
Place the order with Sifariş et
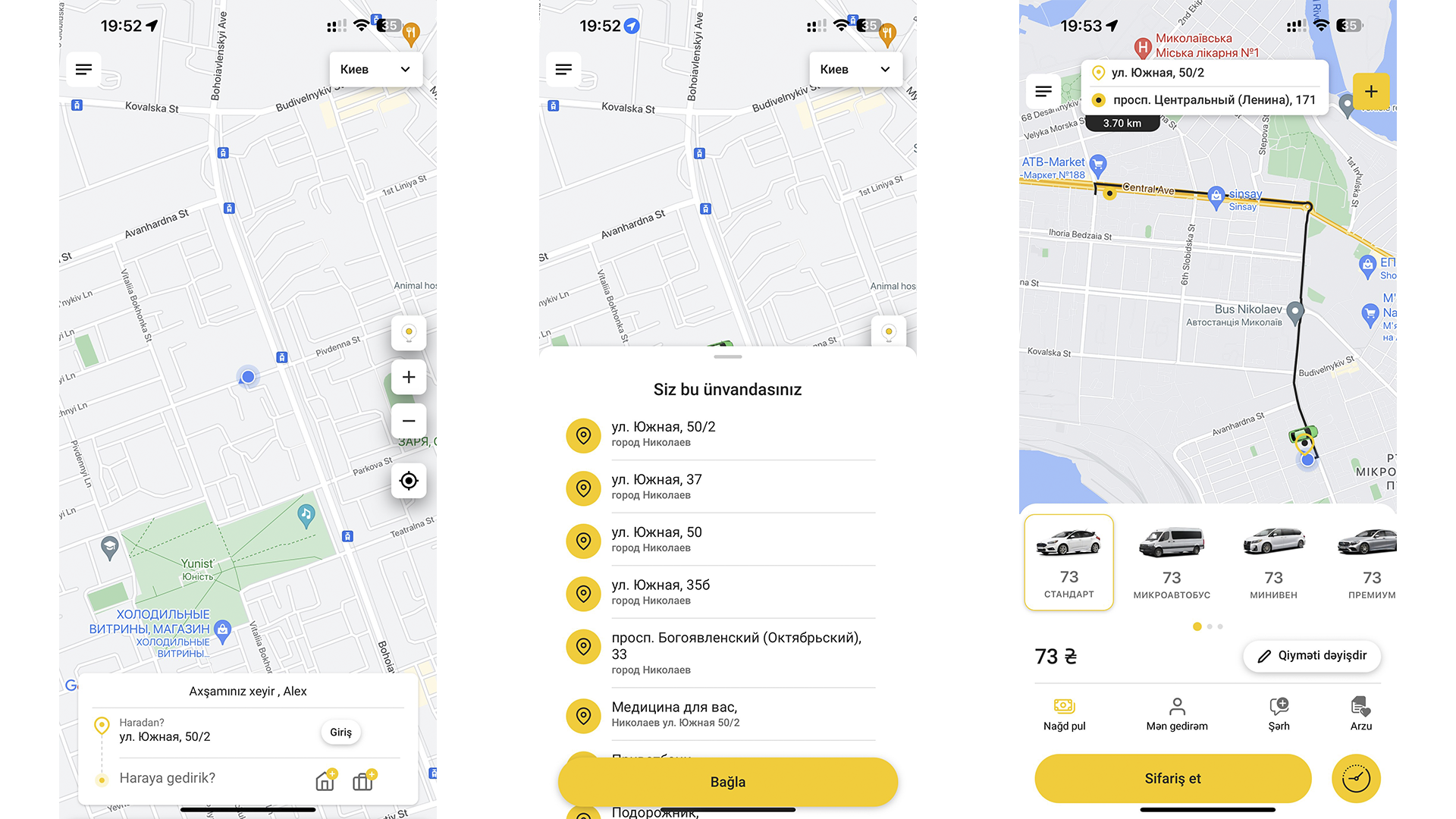tap(1172, 779)
